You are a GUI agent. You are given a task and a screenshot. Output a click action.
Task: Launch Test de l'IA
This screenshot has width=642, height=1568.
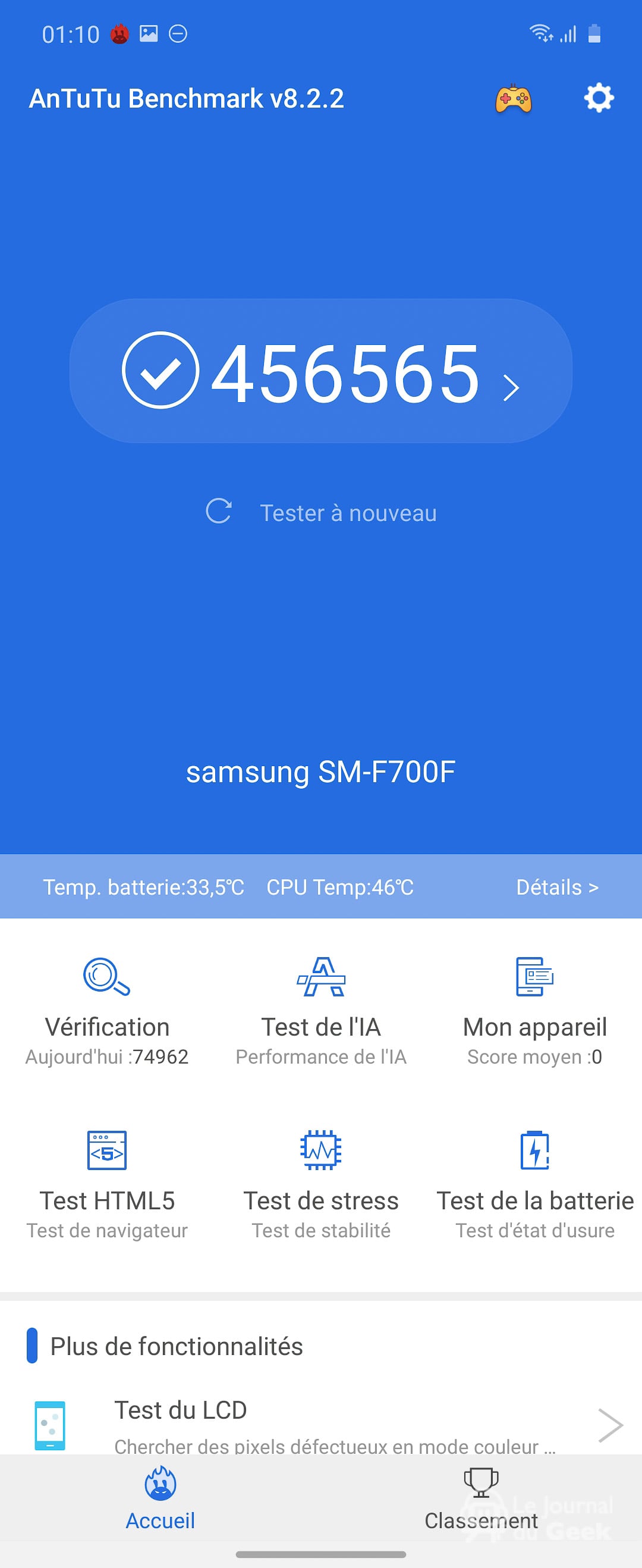[320, 1011]
